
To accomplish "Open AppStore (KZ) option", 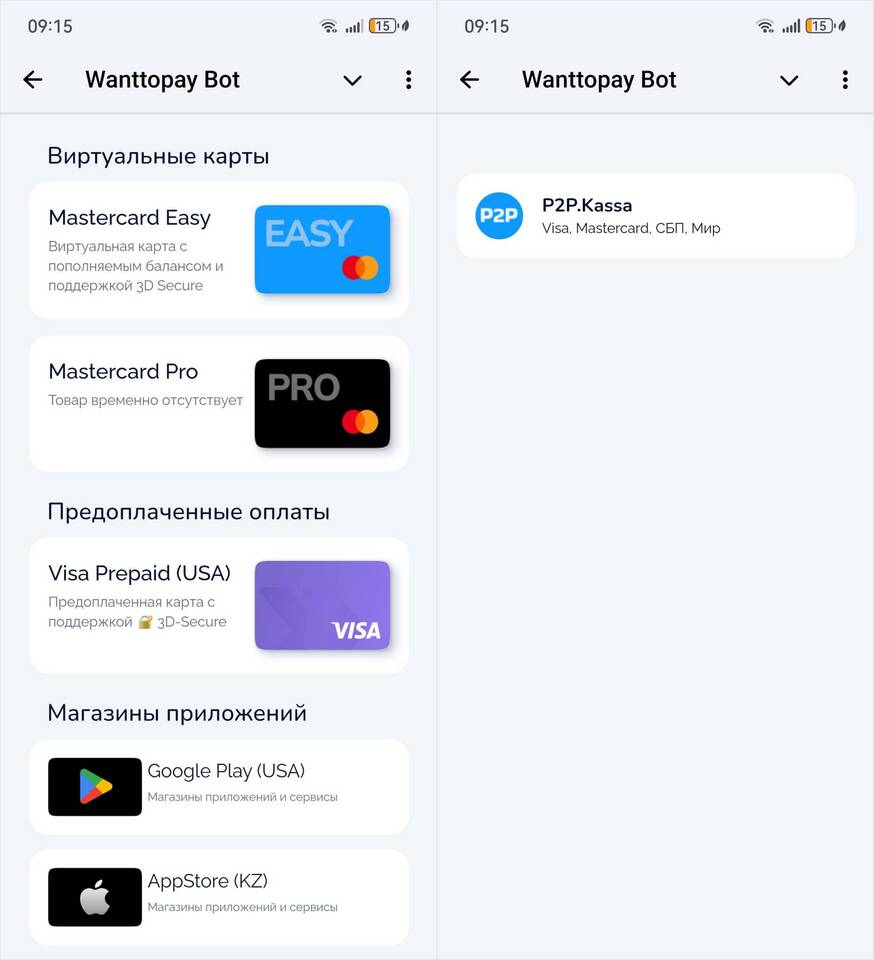I will (218, 896).
